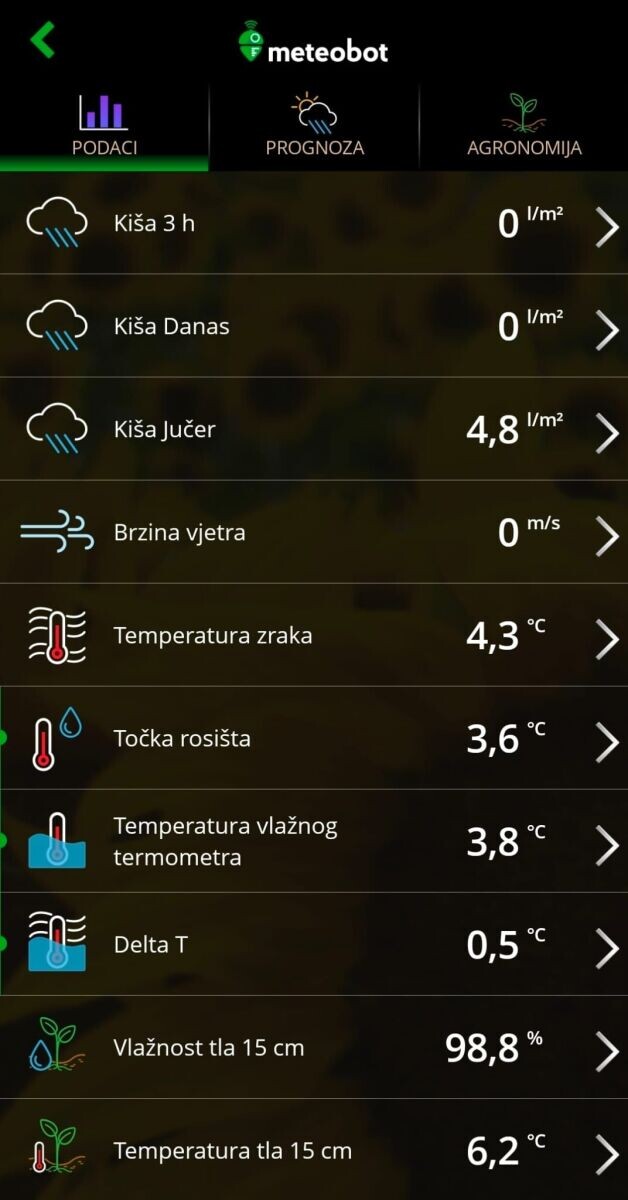
Task: View Vlažnost tla 15 cm data
Action: coord(314,1048)
